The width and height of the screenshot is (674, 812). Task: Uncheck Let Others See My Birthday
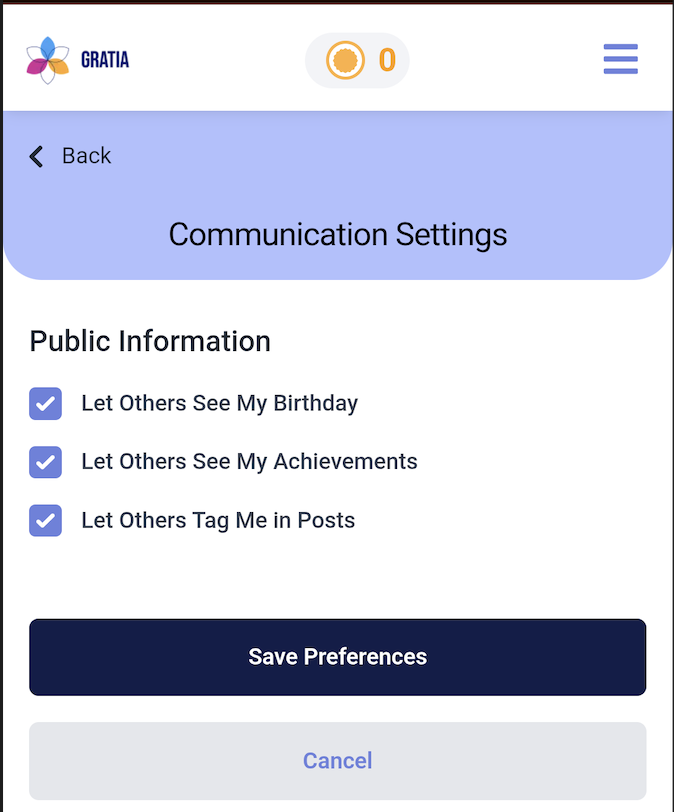(x=46, y=404)
